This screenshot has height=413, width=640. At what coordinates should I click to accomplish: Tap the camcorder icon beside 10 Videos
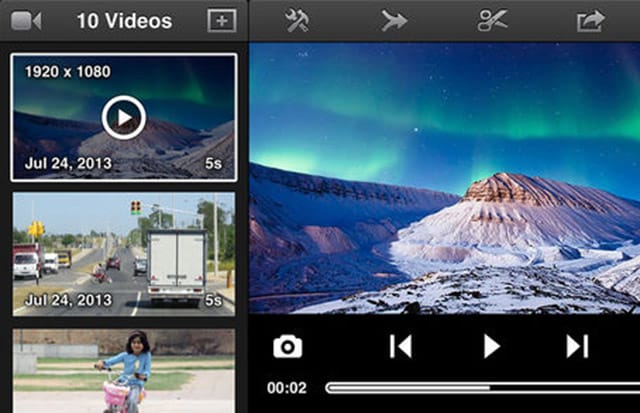coord(26,20)
